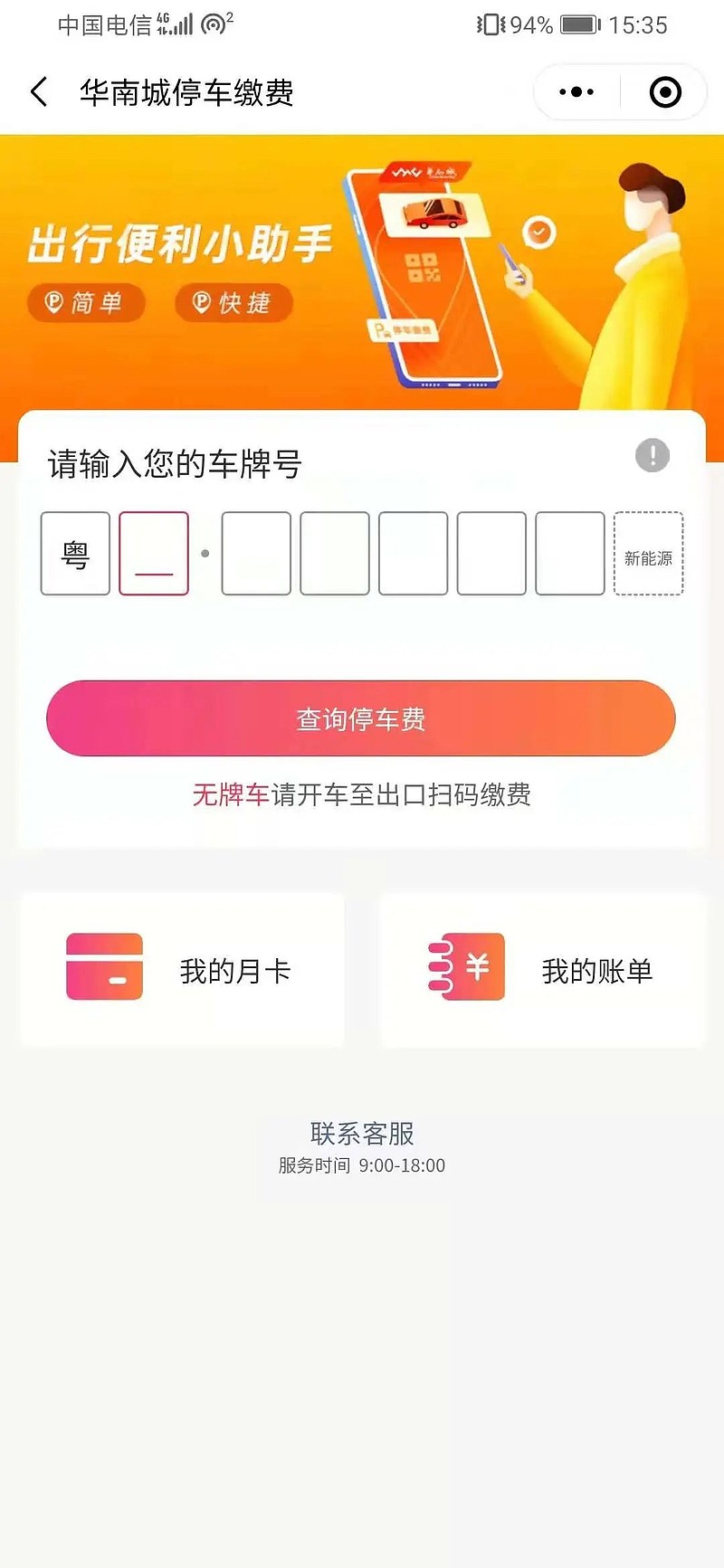Activate the second plate character box
Screen dimensions: 724x1568
click(x=154, y=554)
